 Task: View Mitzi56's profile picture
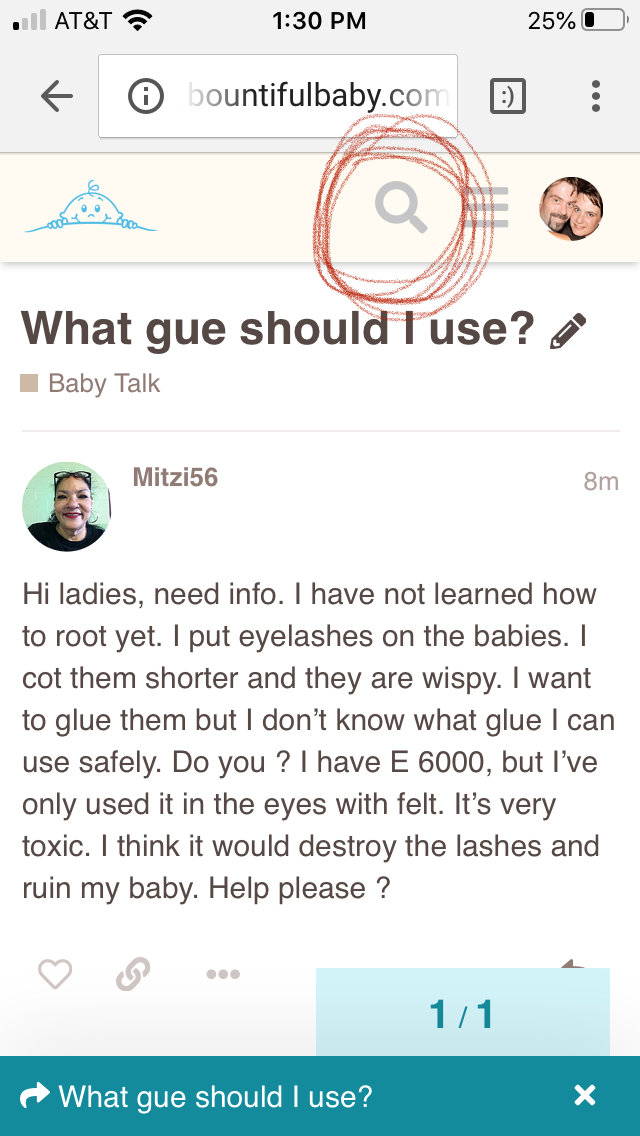(67, 506)
